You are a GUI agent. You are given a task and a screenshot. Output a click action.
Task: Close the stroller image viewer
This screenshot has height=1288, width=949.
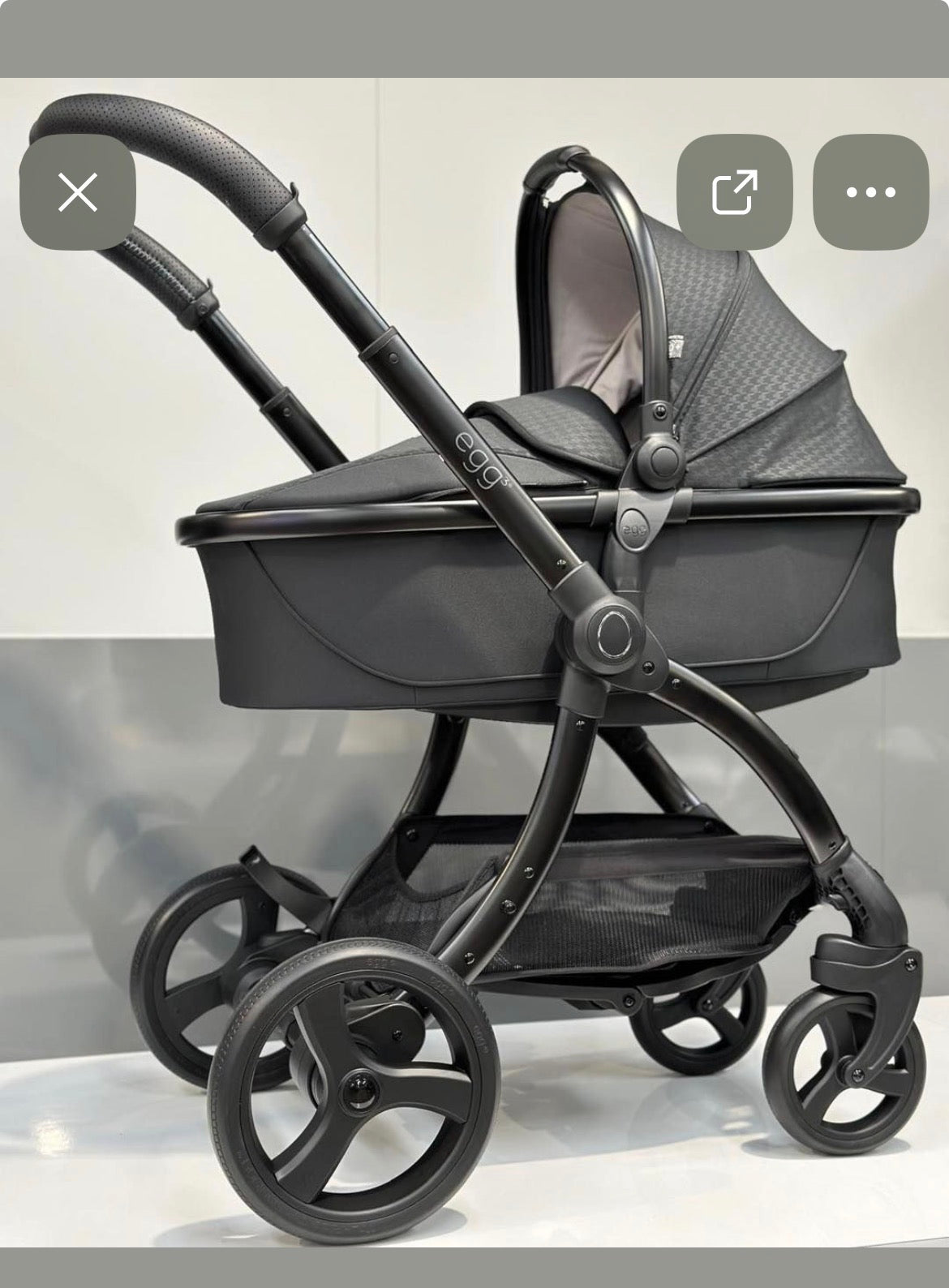point(78,192)
